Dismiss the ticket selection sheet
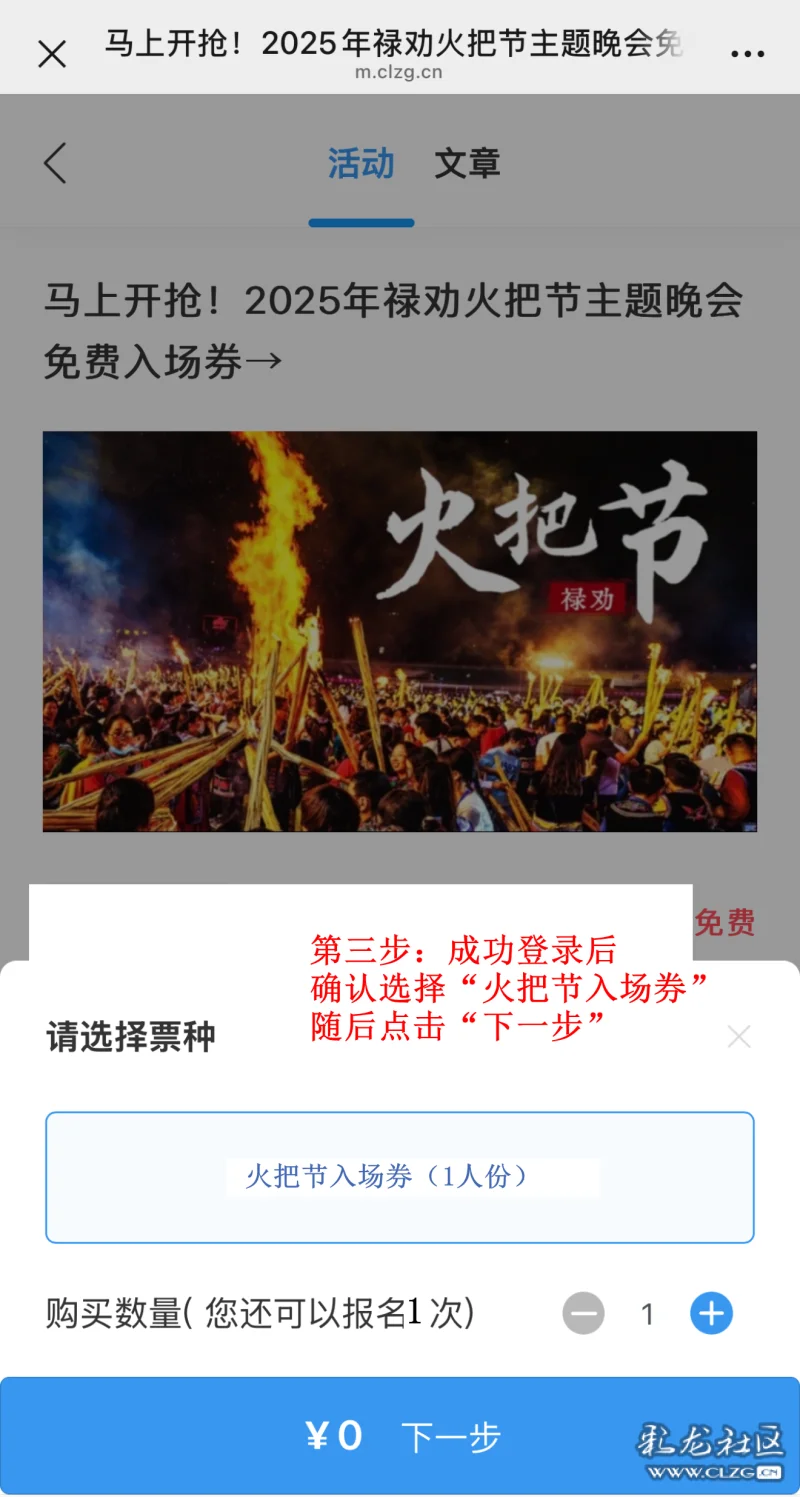Image resolution: width=800 pixels, height=1497 pixels. [x=739, y=1037]
